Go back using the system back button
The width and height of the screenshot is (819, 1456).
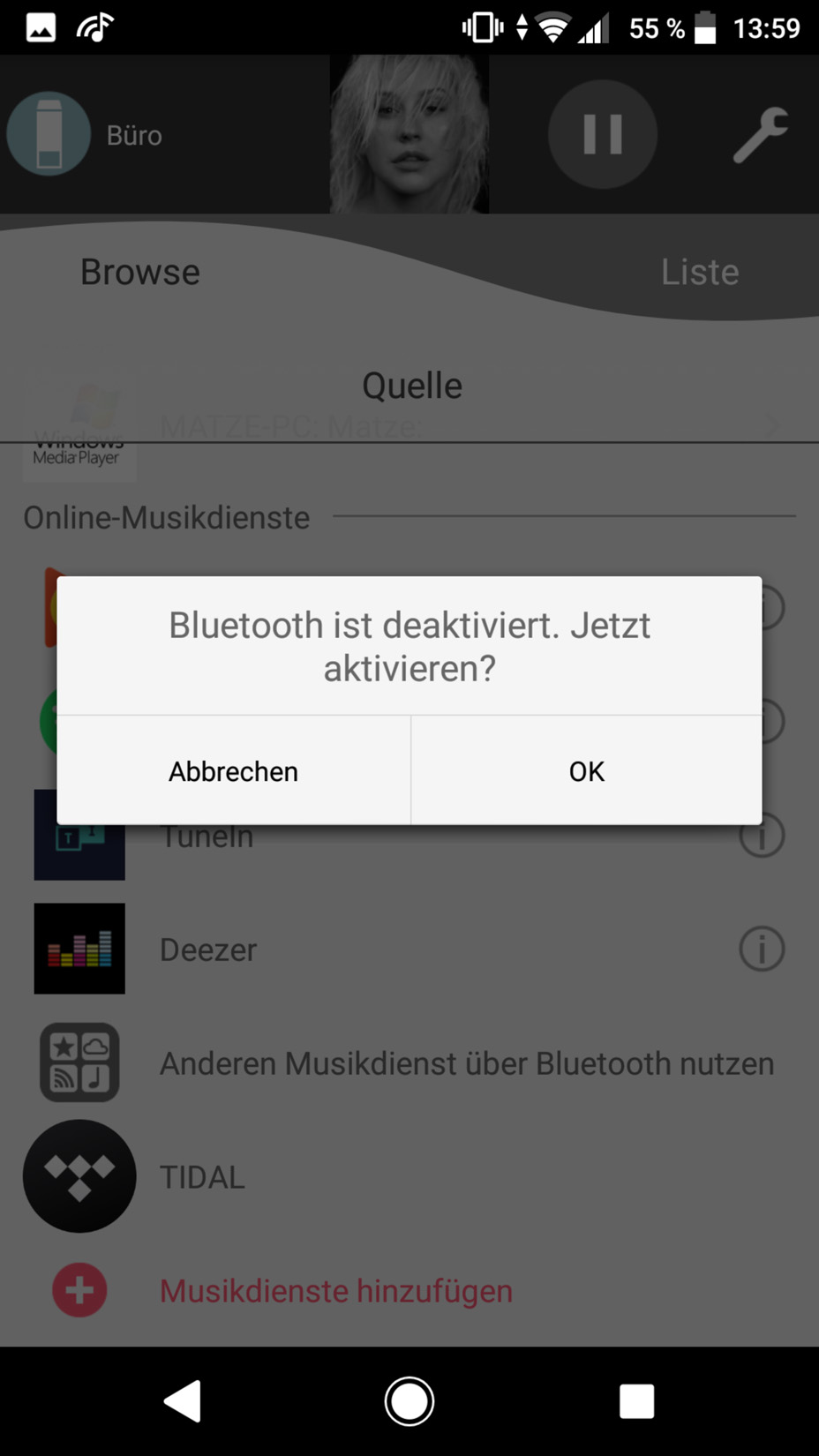[x=183, y=1400]
